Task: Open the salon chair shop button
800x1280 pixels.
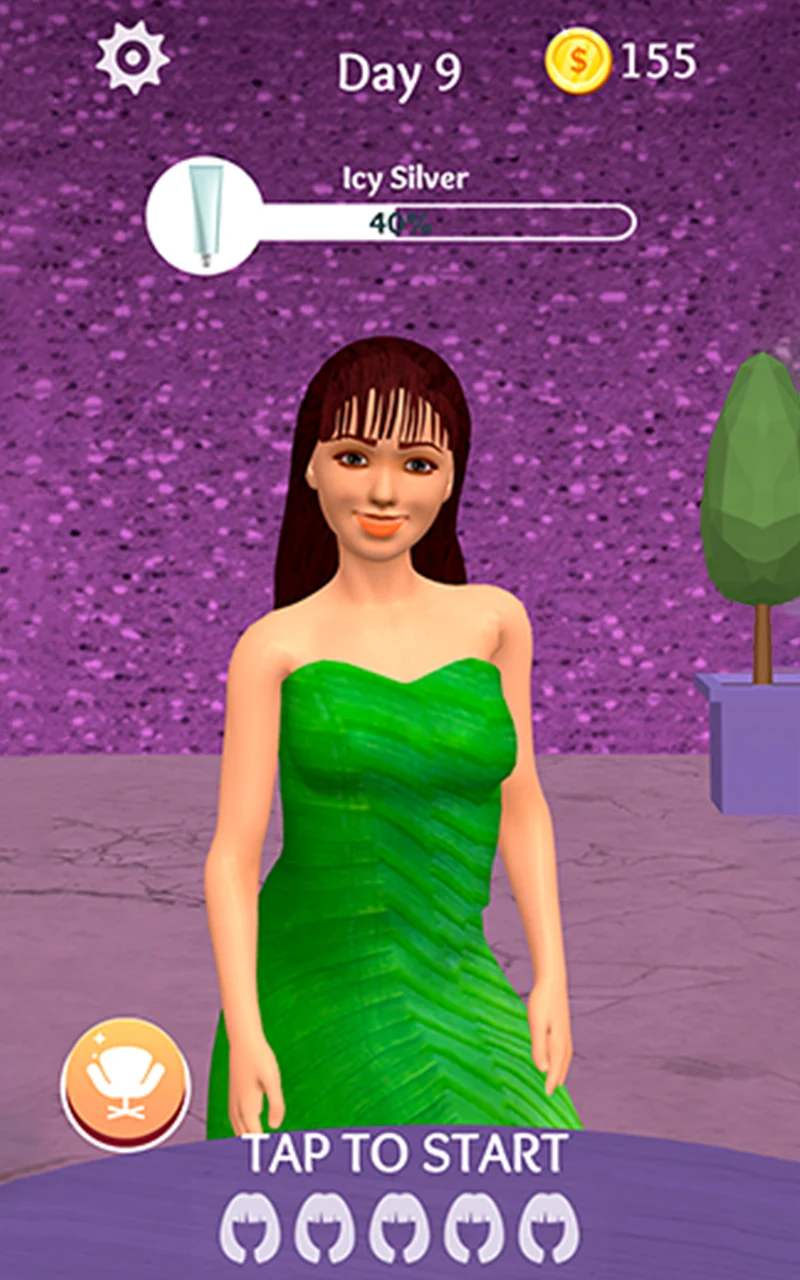Action: point(125,1083)
